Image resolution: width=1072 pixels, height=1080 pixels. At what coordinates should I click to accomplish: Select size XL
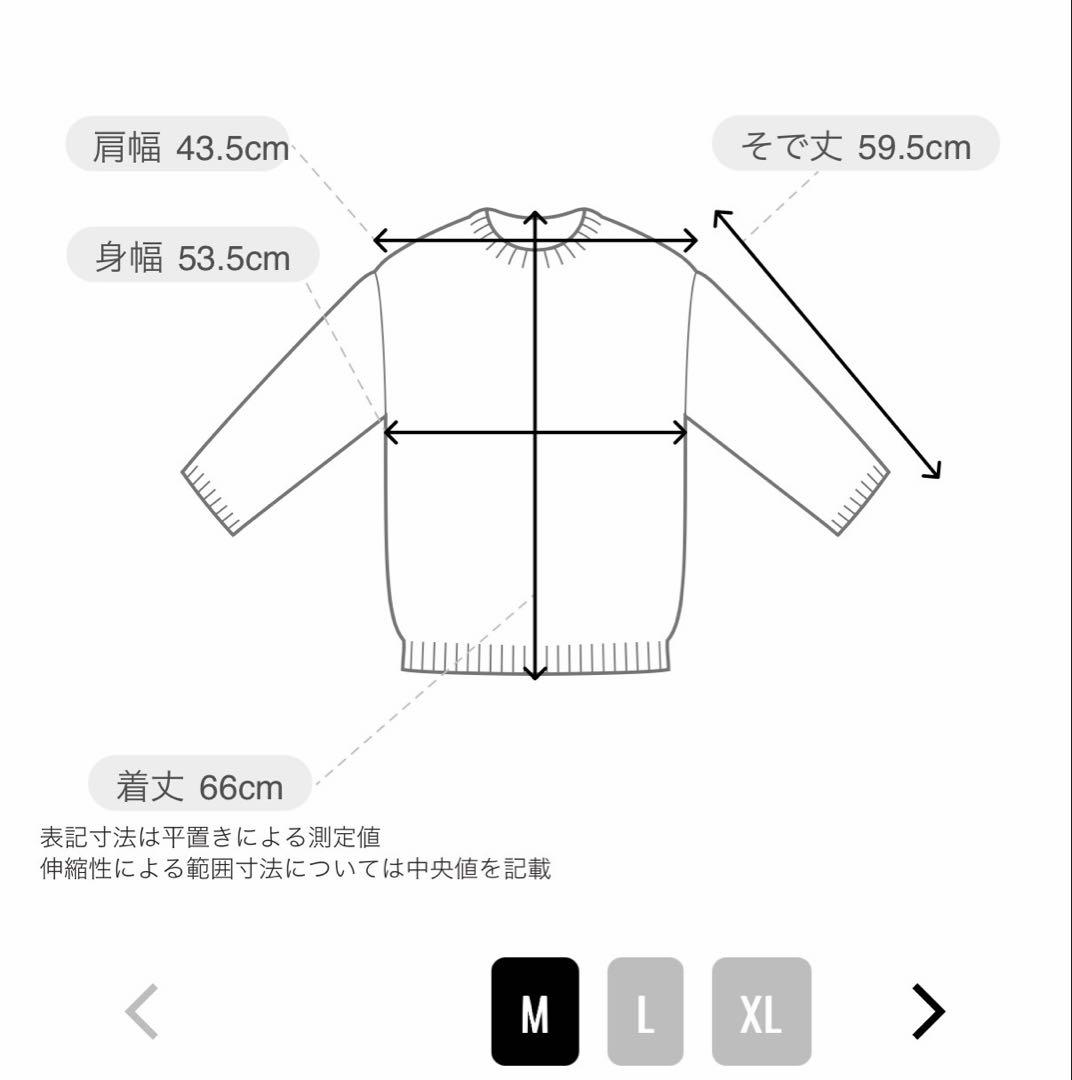[761, 1011]
